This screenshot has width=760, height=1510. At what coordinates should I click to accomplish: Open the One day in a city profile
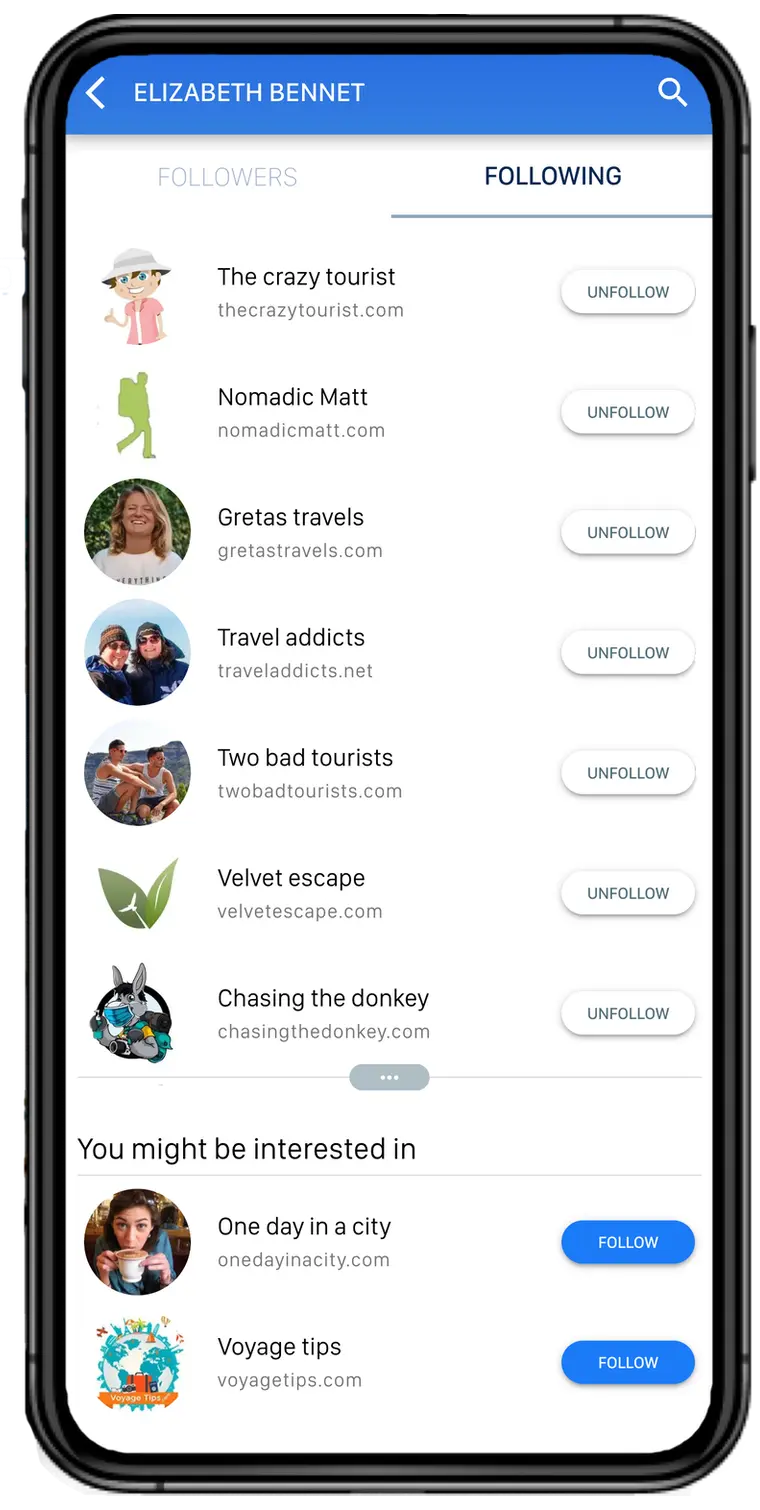(303, 1242)
